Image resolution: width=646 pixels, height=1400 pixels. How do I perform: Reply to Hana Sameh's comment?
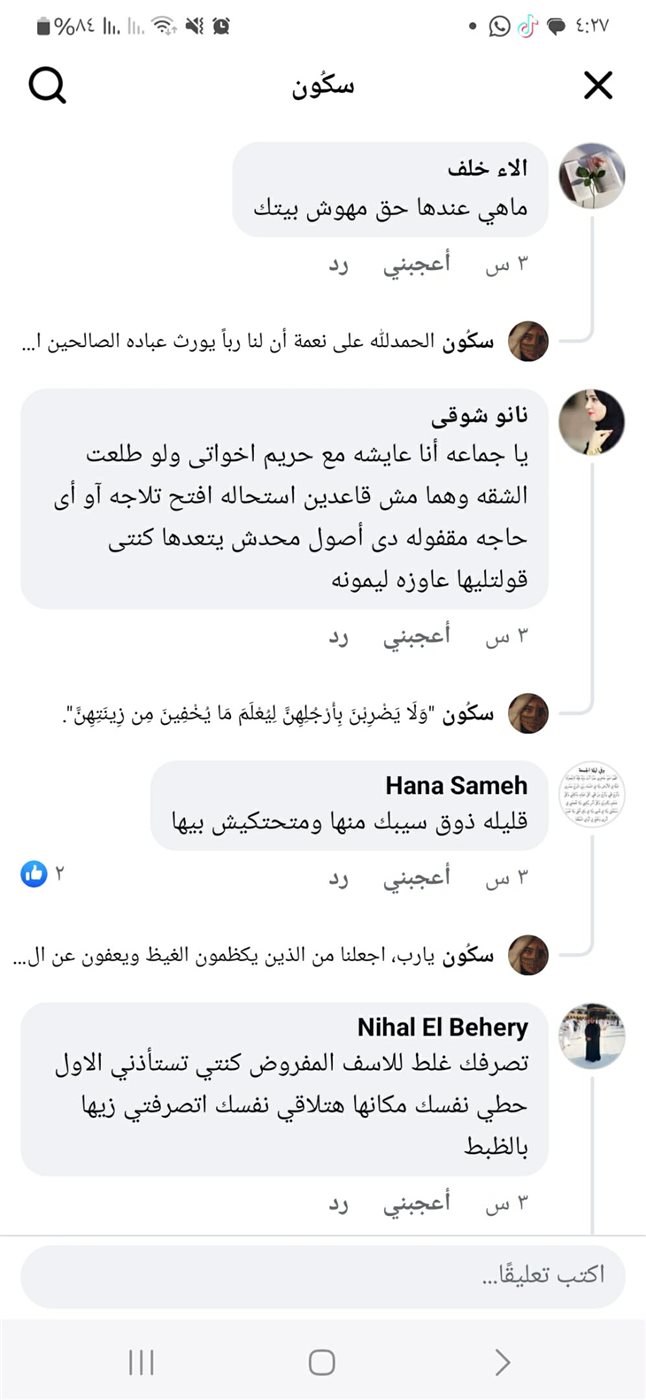(x=340, y=877)
